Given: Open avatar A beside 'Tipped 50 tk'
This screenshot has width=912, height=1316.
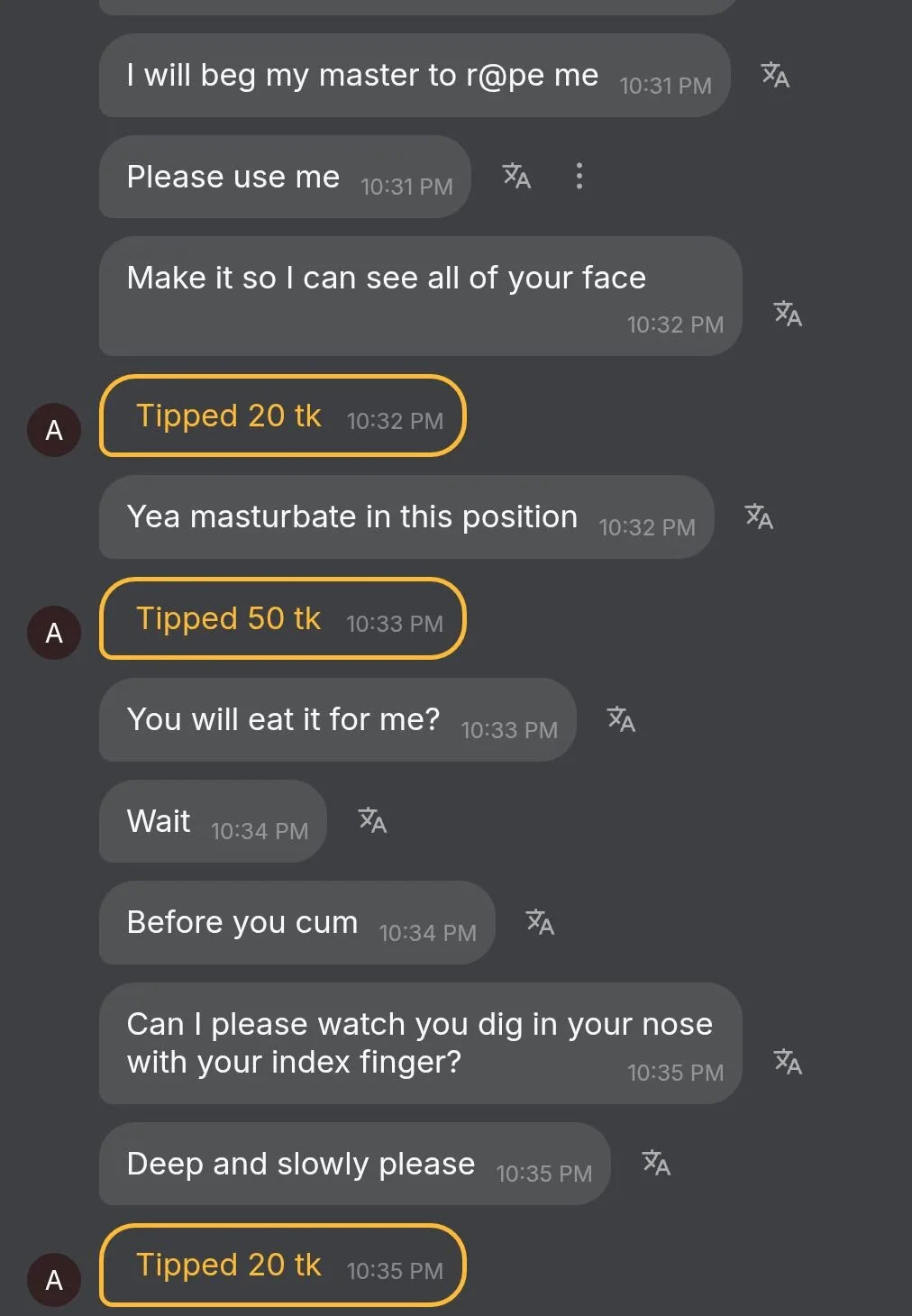Looking at the screenshot, I should [54, 633].
